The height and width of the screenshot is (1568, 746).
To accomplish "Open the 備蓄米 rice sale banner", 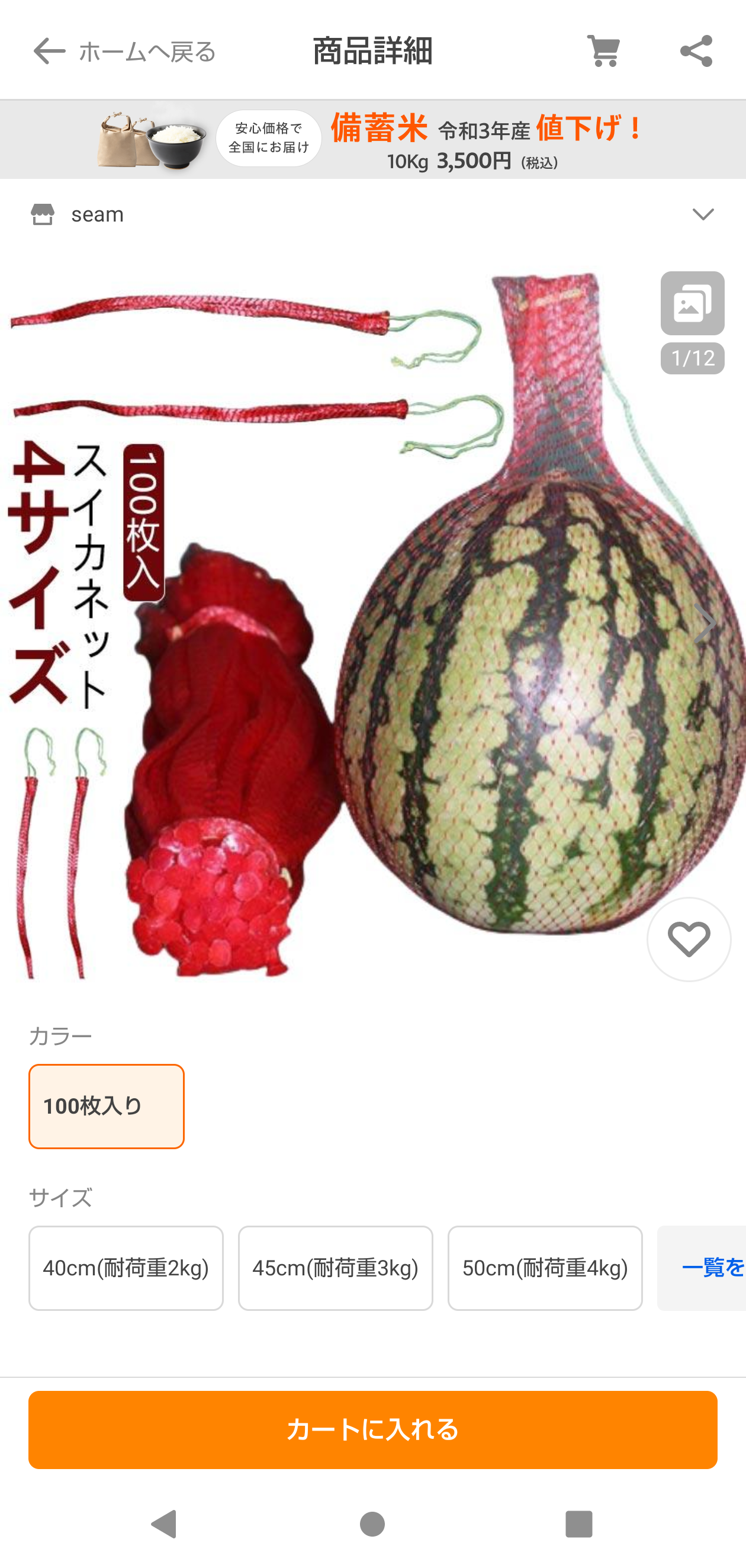I will (373, 139).
